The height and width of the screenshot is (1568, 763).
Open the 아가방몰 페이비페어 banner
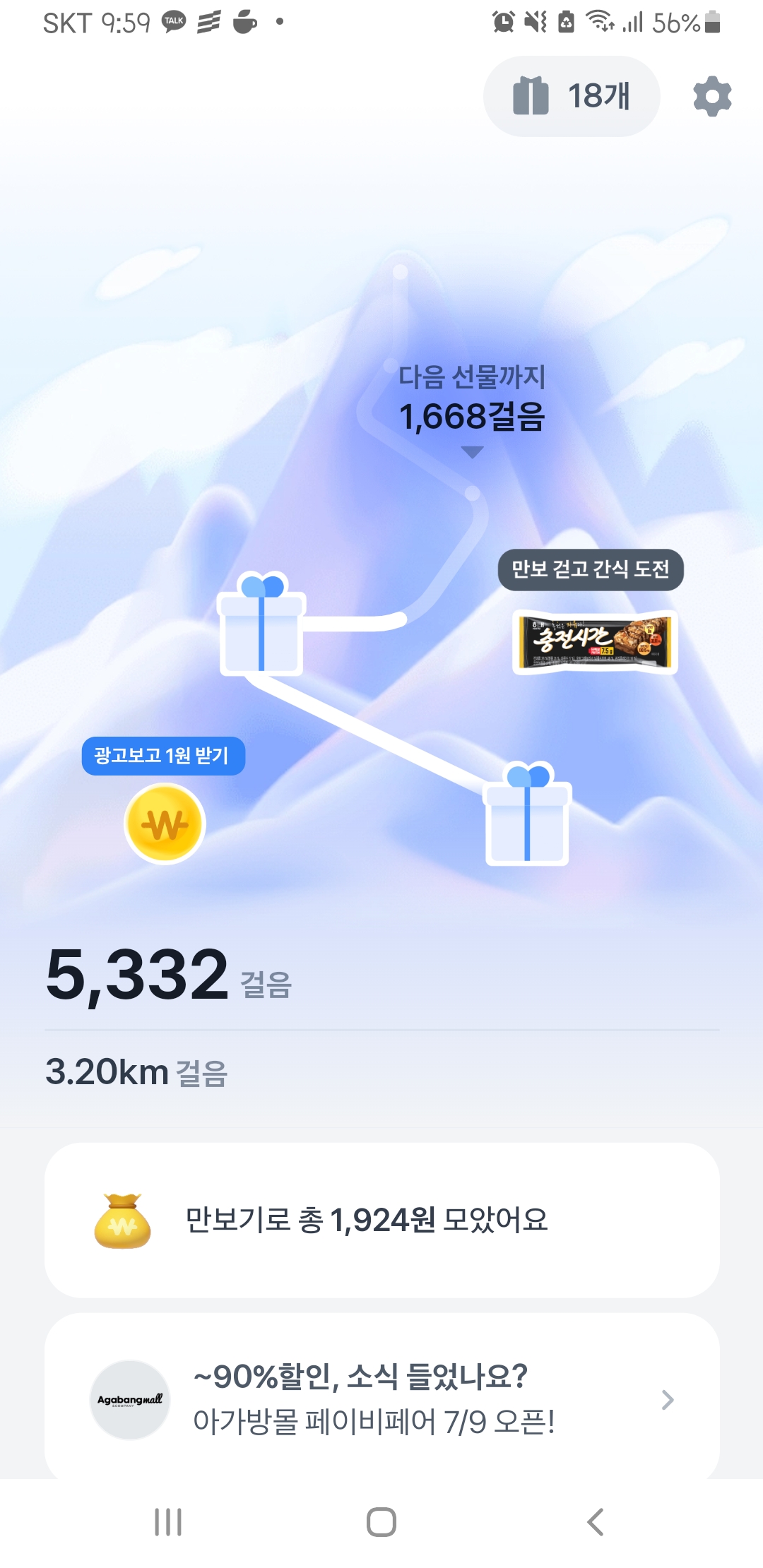(x=381, y=1398)
